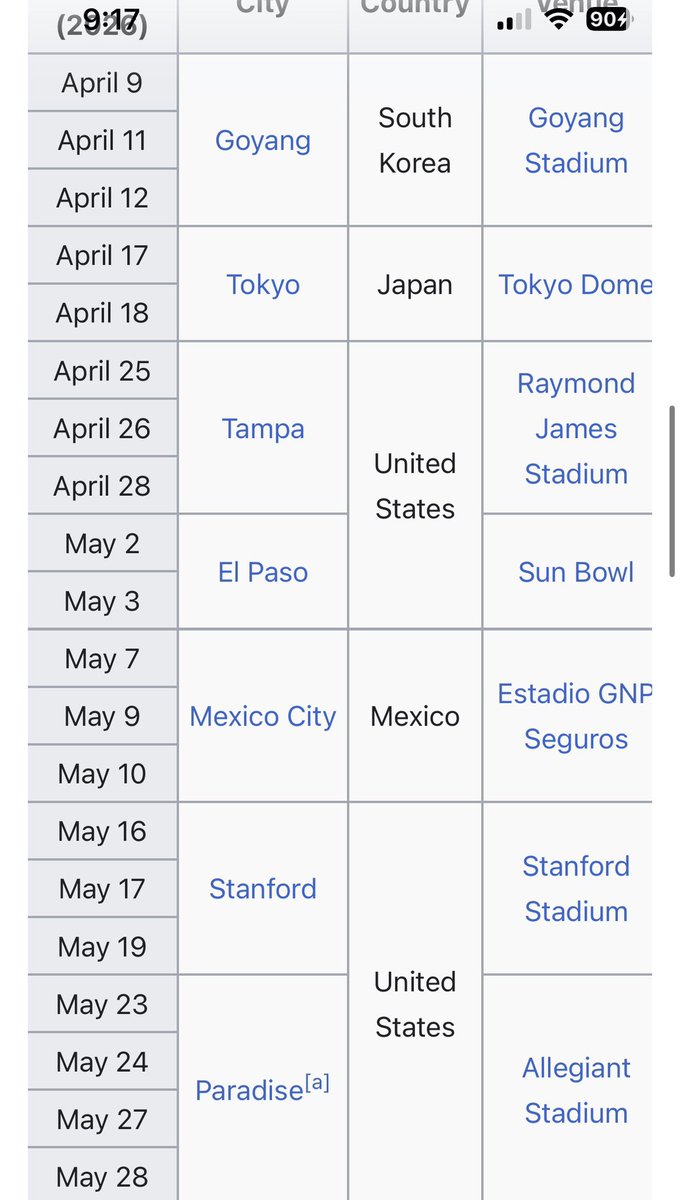The width and height of the screenshot is (680, 1200).
Task: Follow the Stanford city link
Action: 263,889
